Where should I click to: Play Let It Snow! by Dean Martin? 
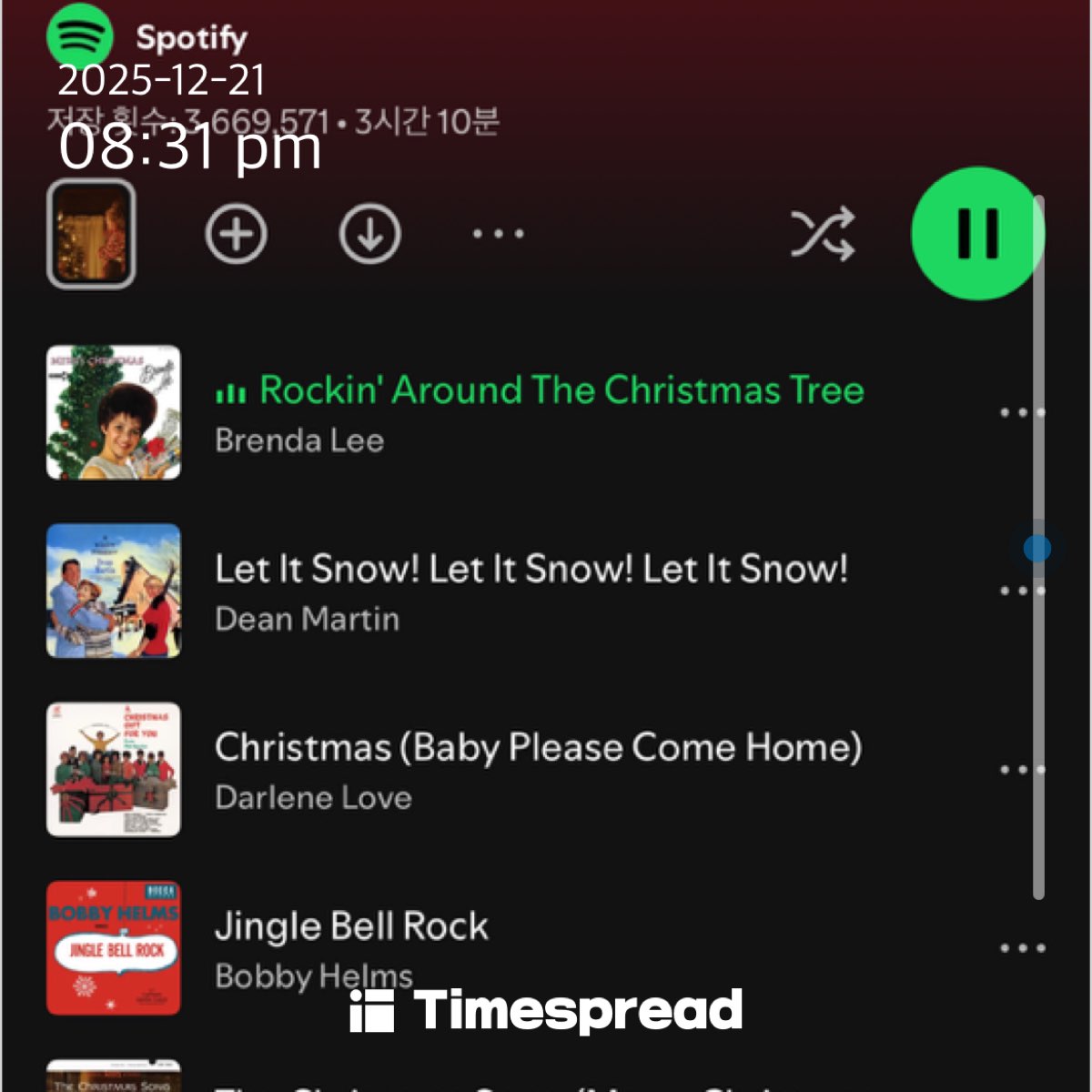(x=531, y=570)
